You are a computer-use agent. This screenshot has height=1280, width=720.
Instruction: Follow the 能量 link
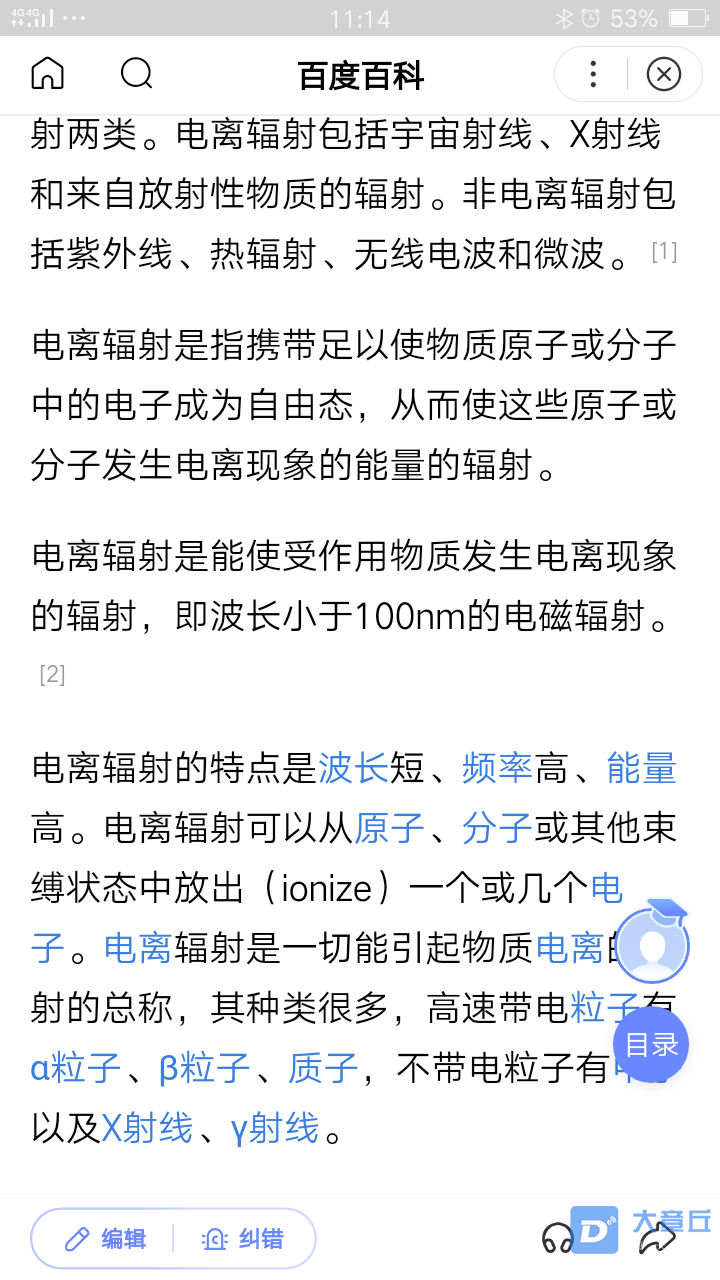click(641, 769)
